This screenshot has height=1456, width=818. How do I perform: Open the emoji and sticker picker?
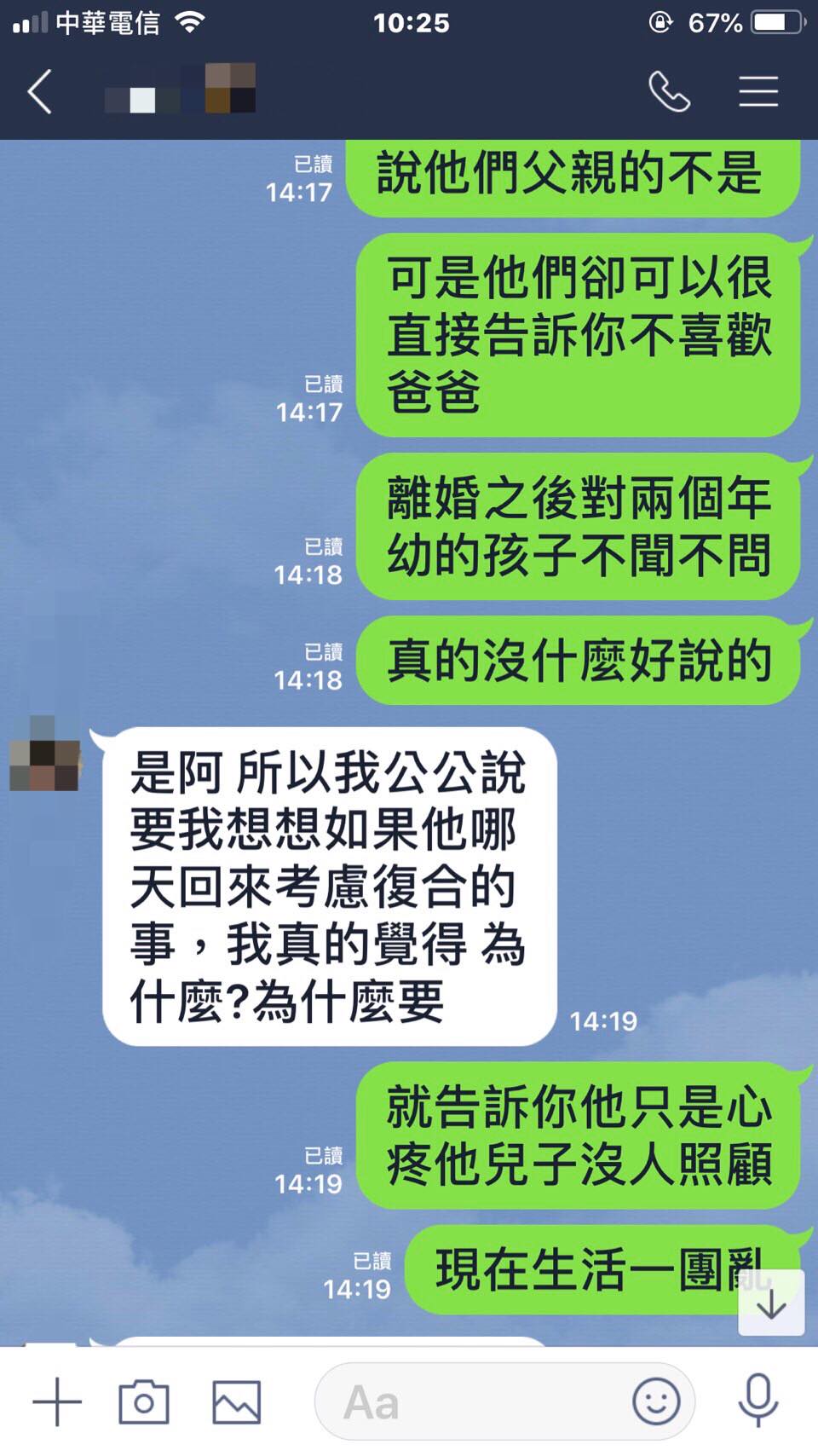pyautogui.click(x=656, y=1401)
